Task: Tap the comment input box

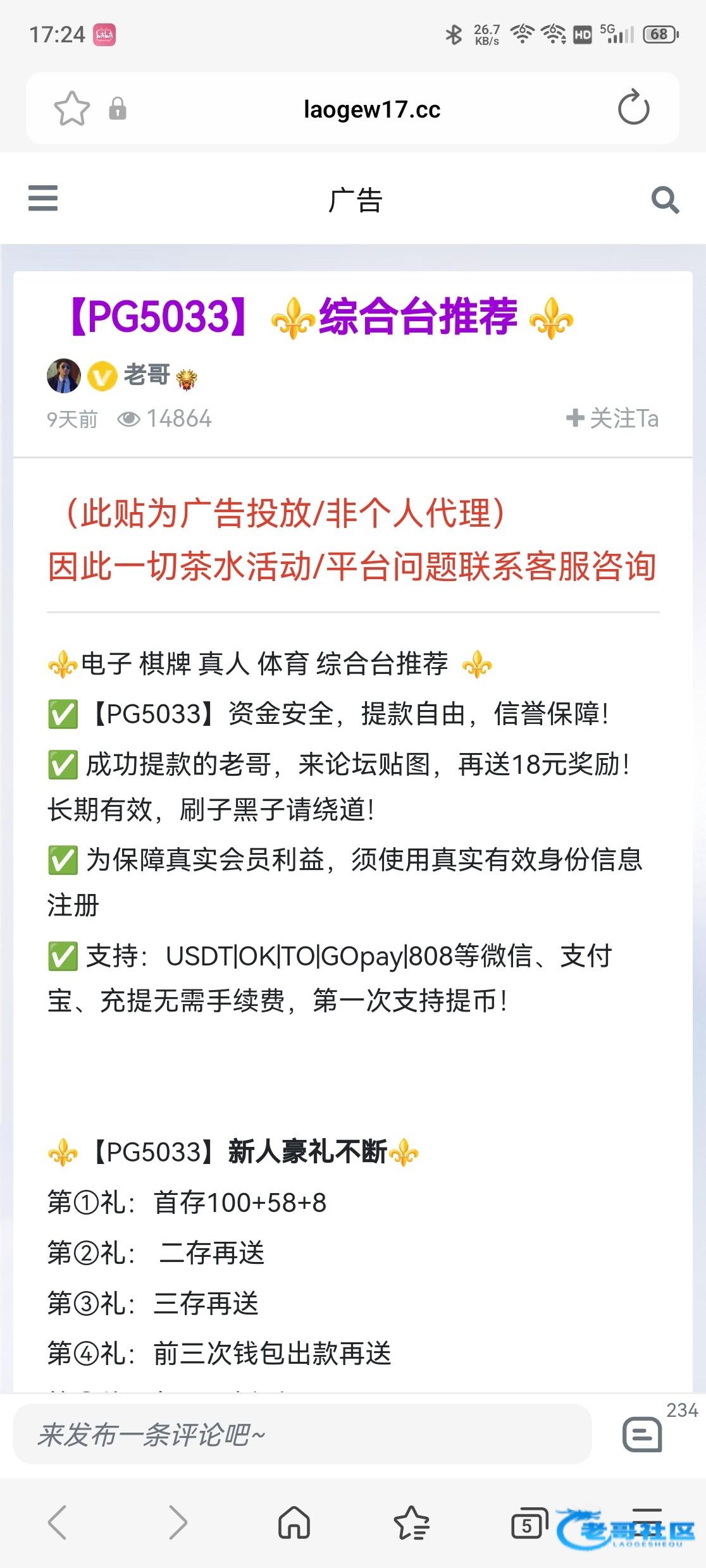Action: coord(302,1435)
